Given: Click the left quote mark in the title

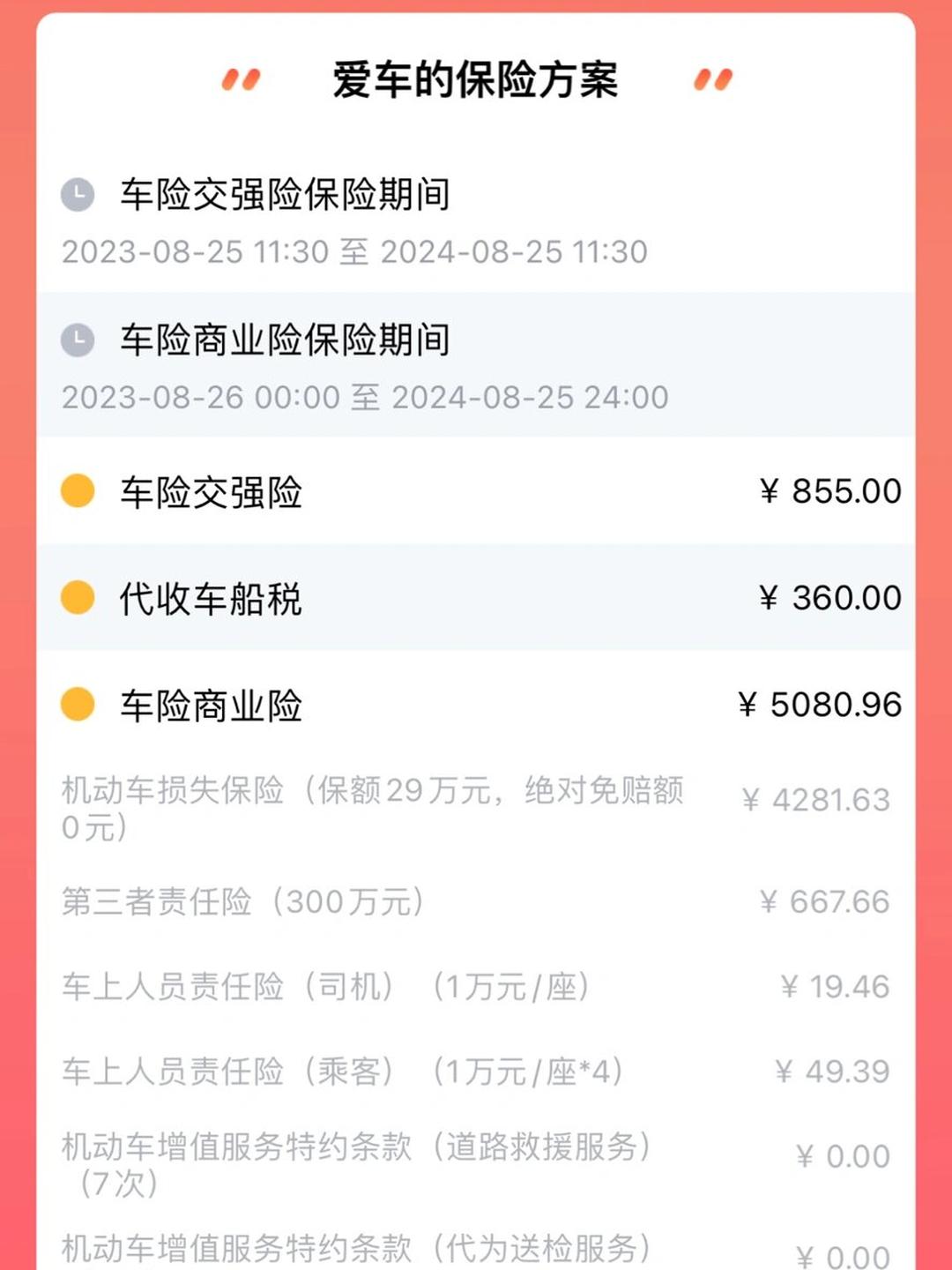Looking at the screenshot, I should pyautogui.click(x=240, y=79).
